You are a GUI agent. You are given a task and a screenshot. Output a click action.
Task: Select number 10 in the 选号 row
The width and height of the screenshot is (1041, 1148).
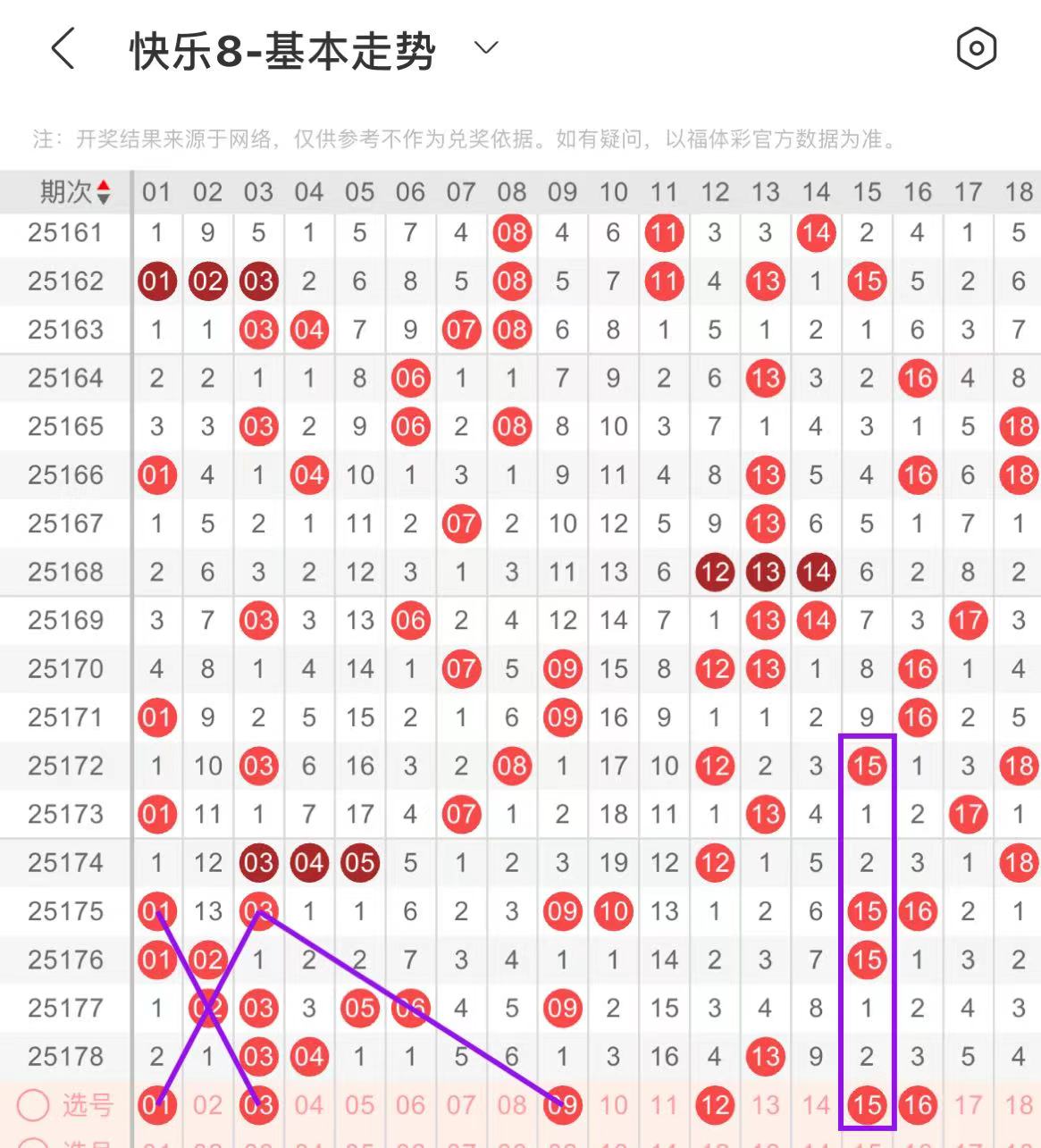coord(613,1105)
